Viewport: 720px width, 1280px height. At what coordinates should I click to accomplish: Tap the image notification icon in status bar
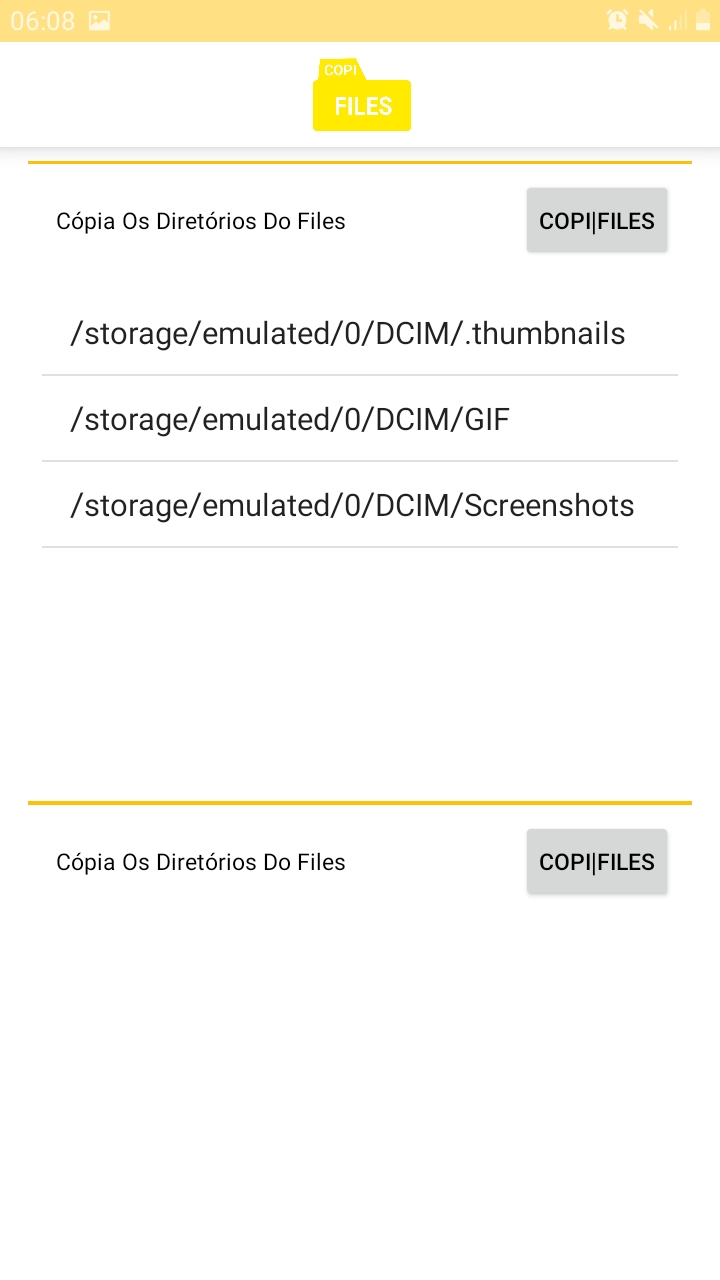[97, 20]
